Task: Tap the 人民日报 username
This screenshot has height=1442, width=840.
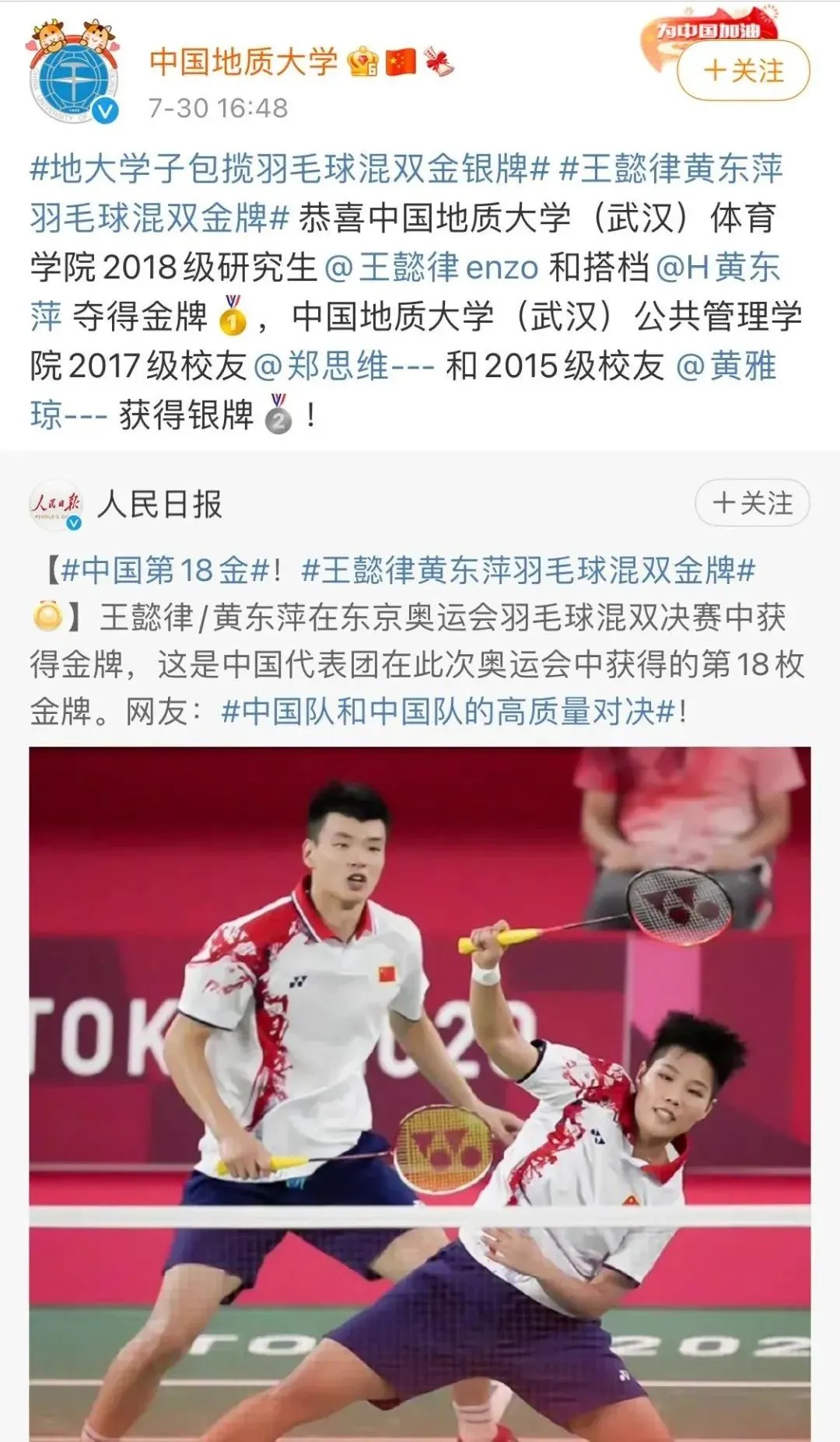Action: (159, 505)
